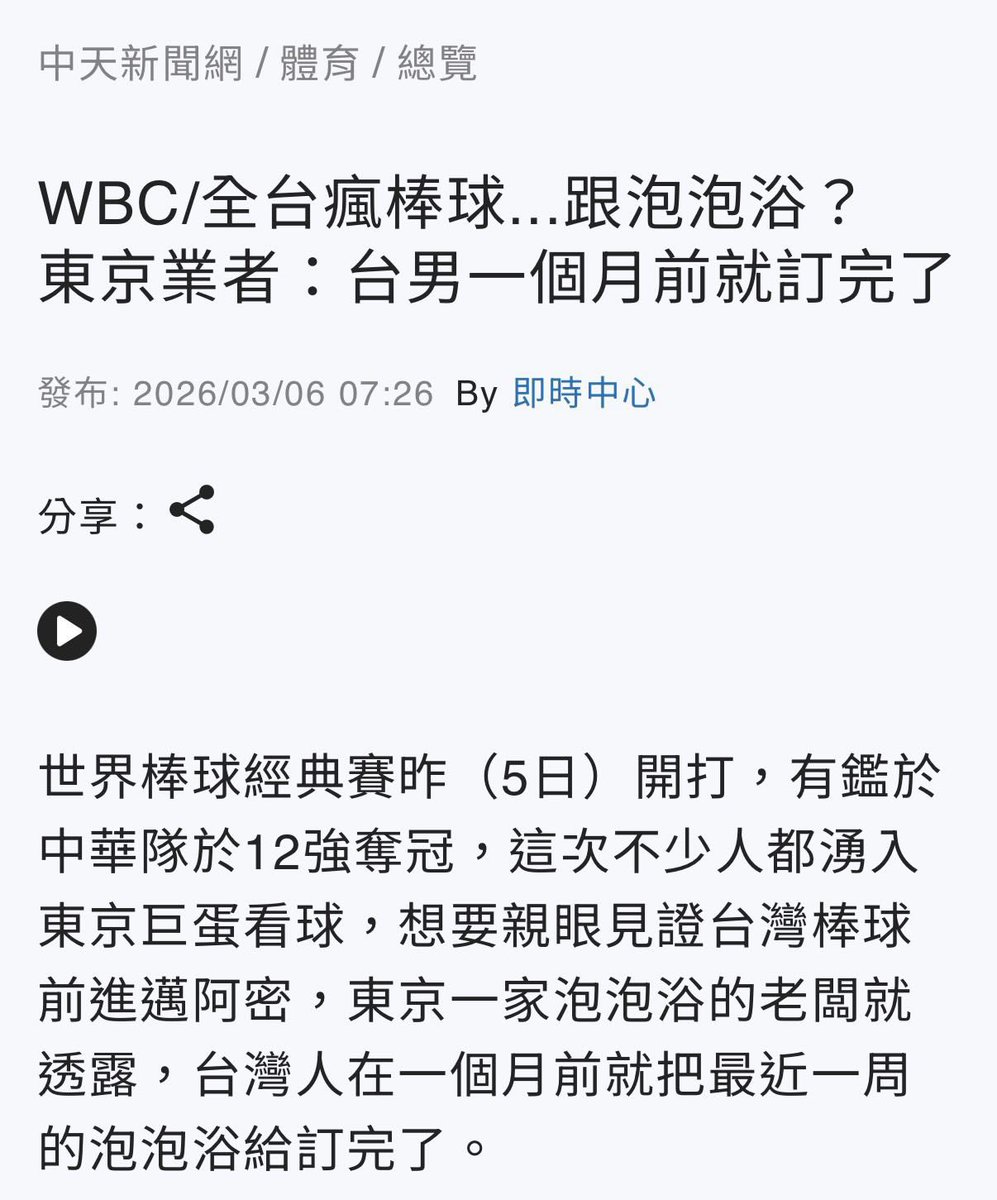
Task: Share this article via the share icon
Action: 192,510
